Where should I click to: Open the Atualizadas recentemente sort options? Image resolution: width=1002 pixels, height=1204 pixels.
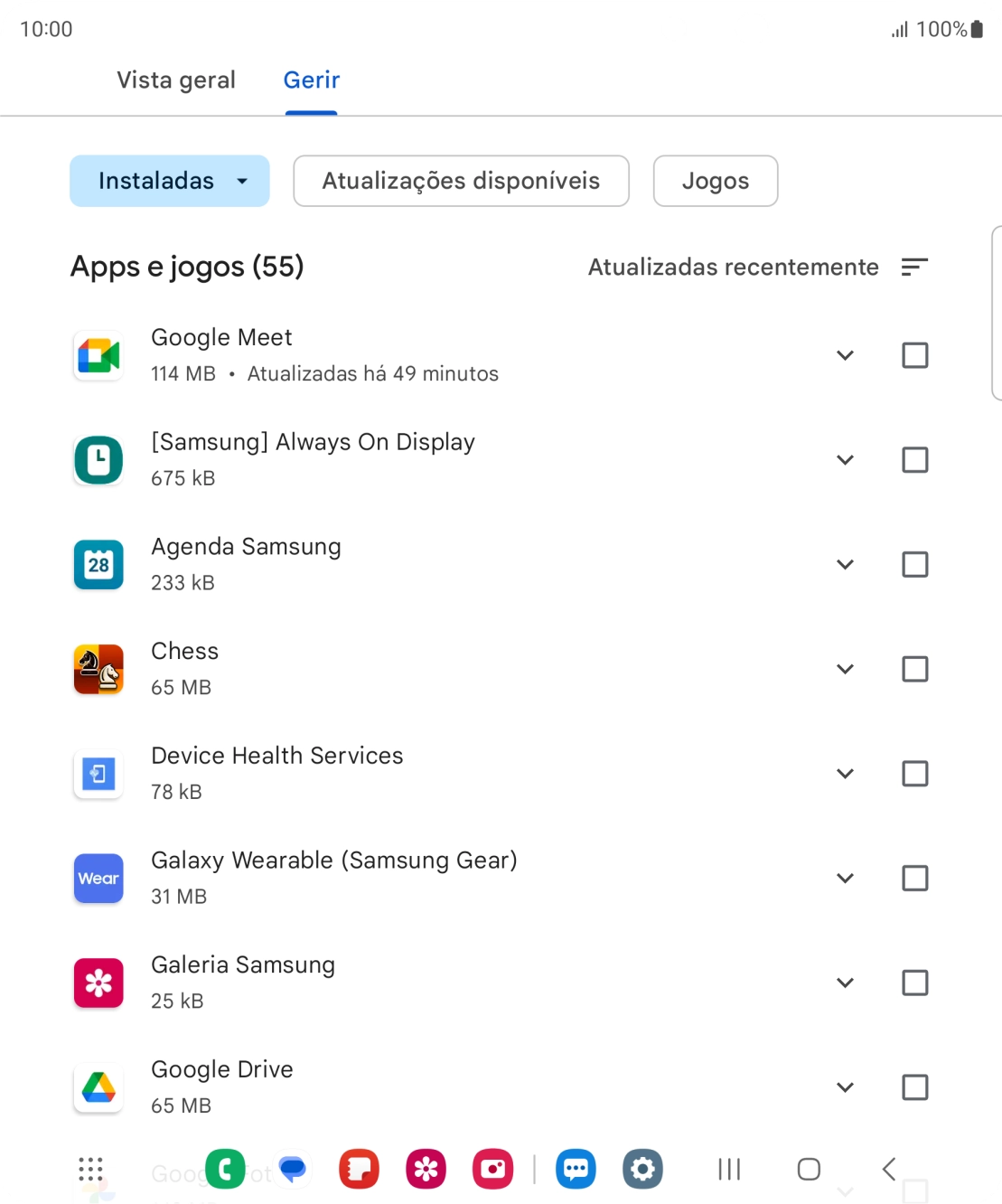point(915,267)
